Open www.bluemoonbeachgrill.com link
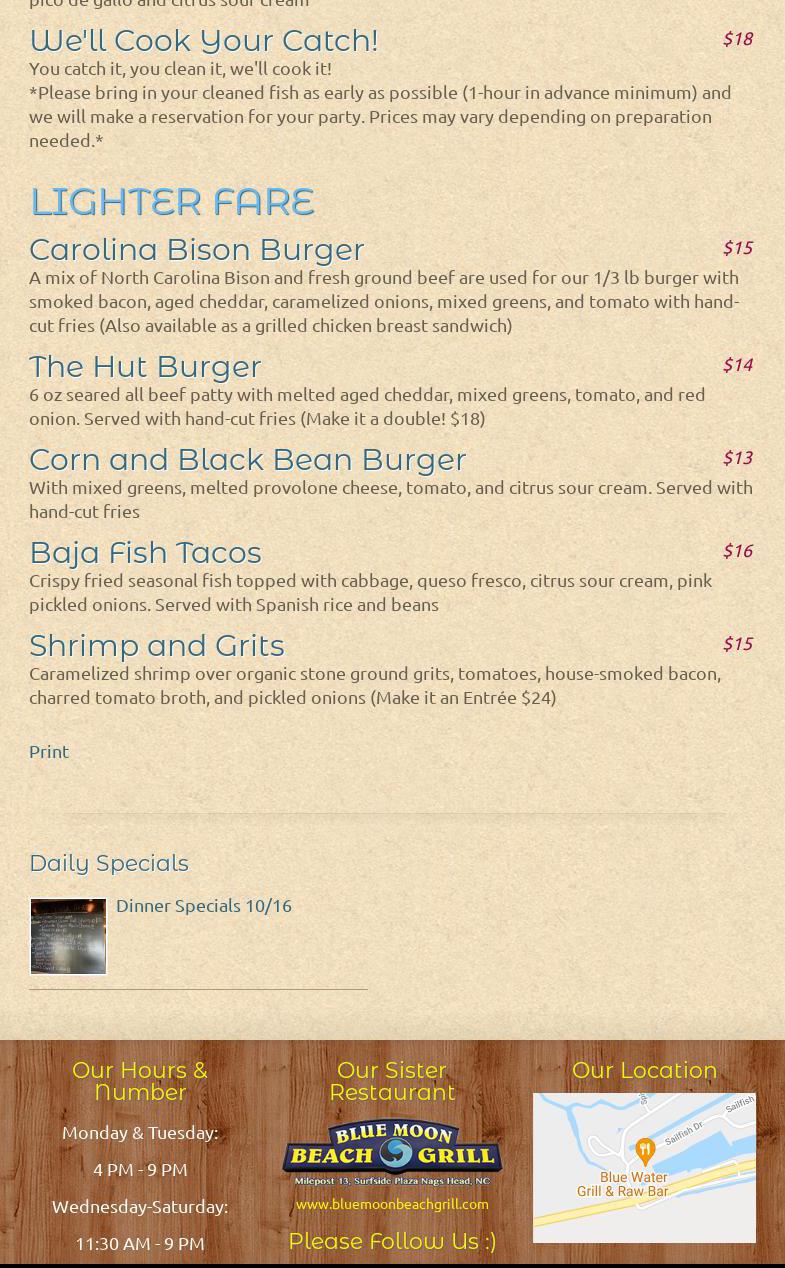This screenshot has width=785, height=1268. [x=392, y=1204]
